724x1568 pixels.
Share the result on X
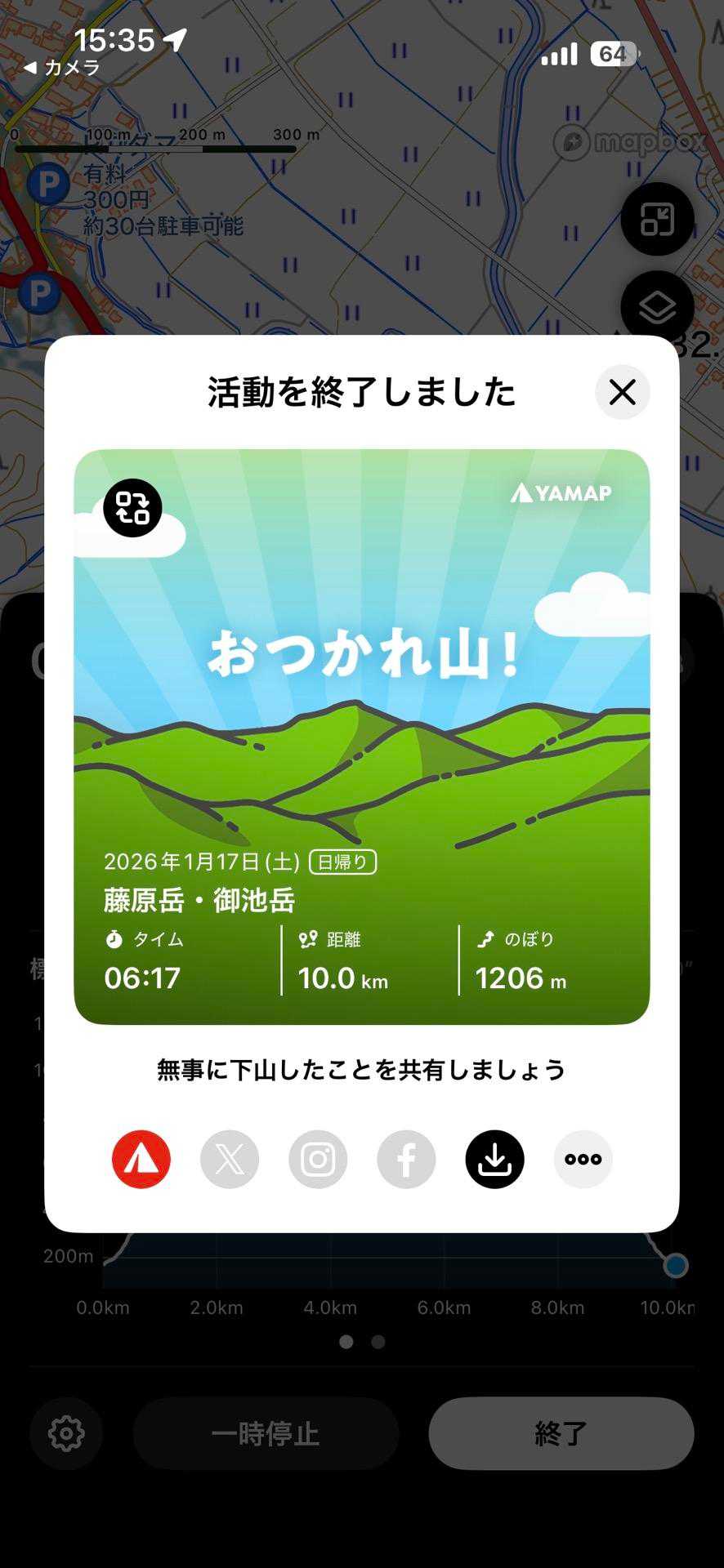coord(230,1159)
